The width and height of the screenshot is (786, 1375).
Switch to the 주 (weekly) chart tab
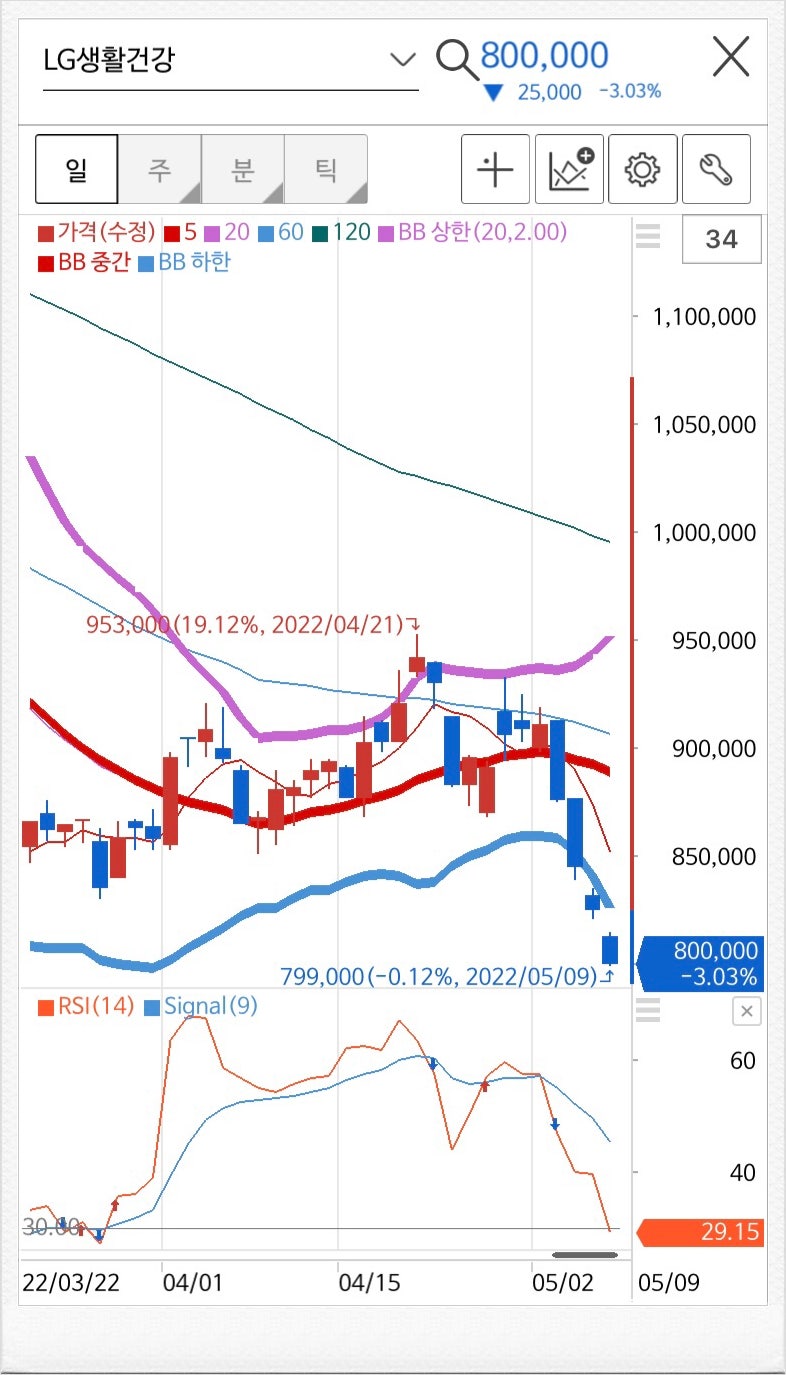tap(160, 168)
